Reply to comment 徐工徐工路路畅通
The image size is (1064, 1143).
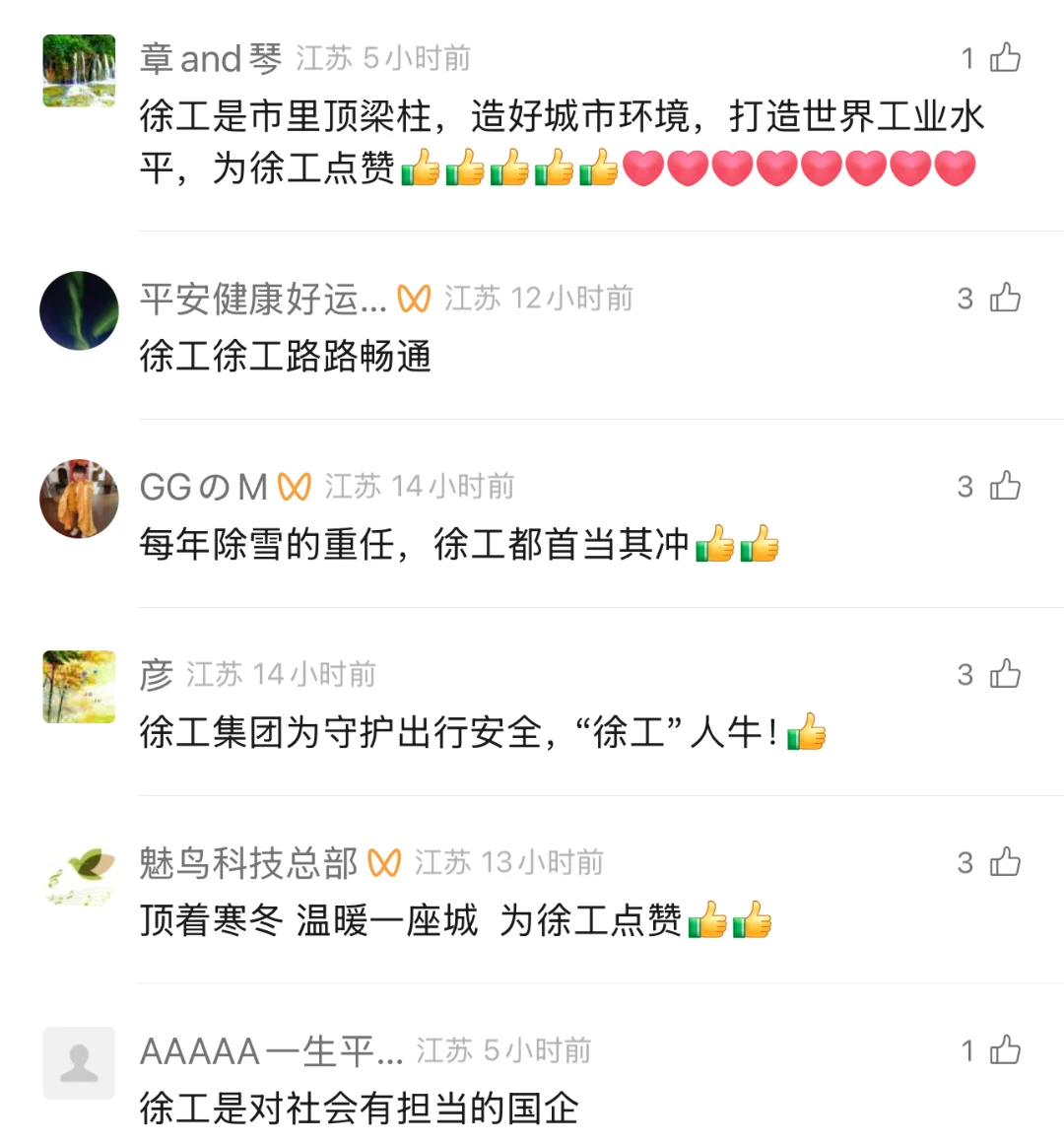tap(286, 357)
